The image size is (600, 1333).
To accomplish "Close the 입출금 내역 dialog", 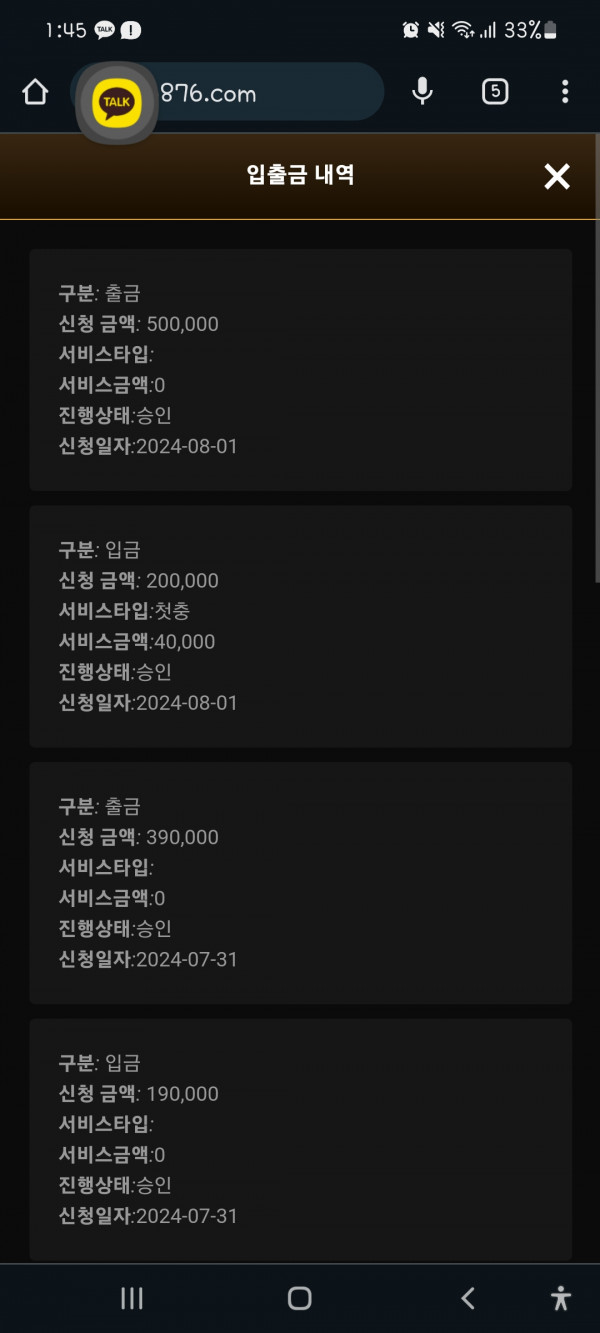I will 556,177.
